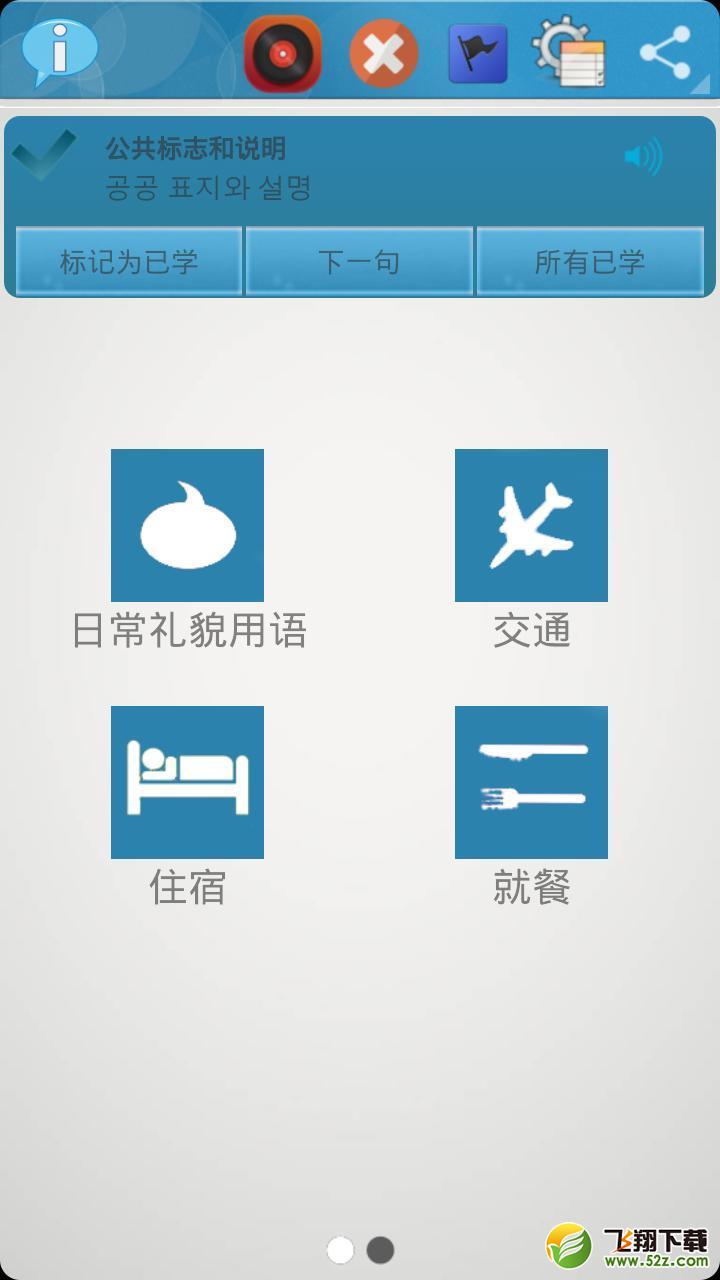Tap the second page indicator dot

[x=380, y=1249]
